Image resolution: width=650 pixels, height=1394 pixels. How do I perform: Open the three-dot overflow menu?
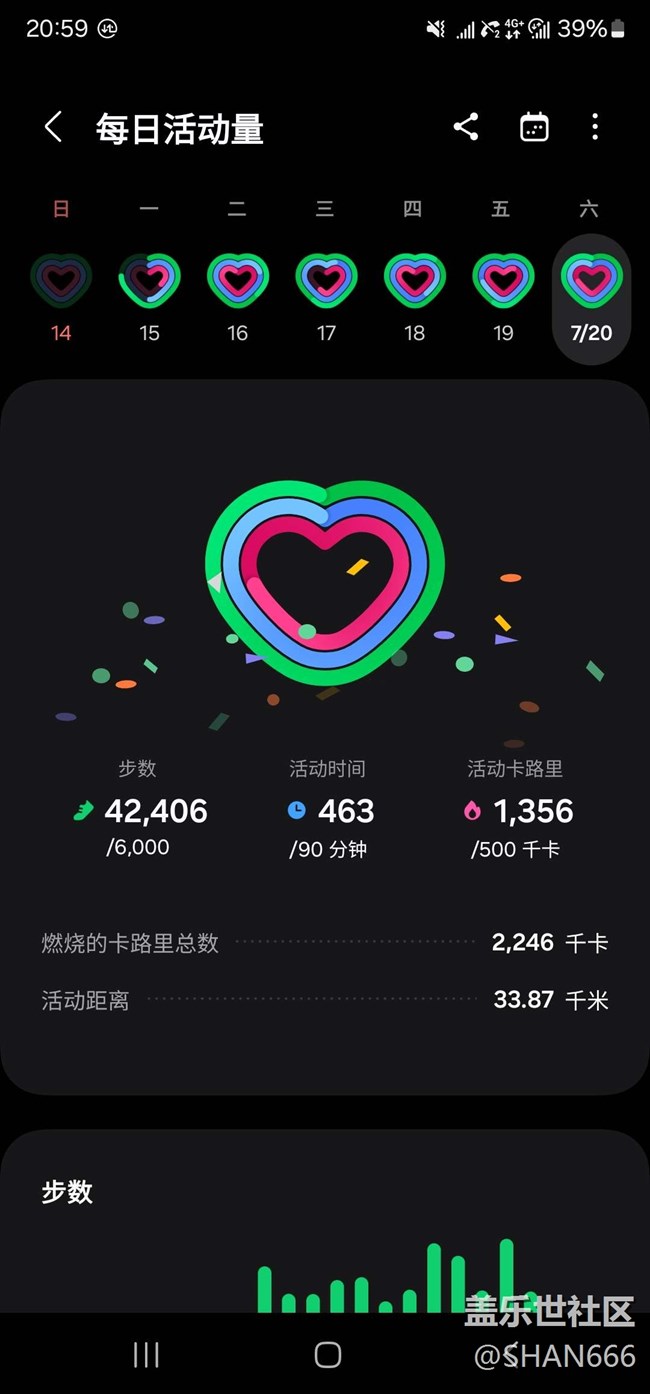pos(595,127)
